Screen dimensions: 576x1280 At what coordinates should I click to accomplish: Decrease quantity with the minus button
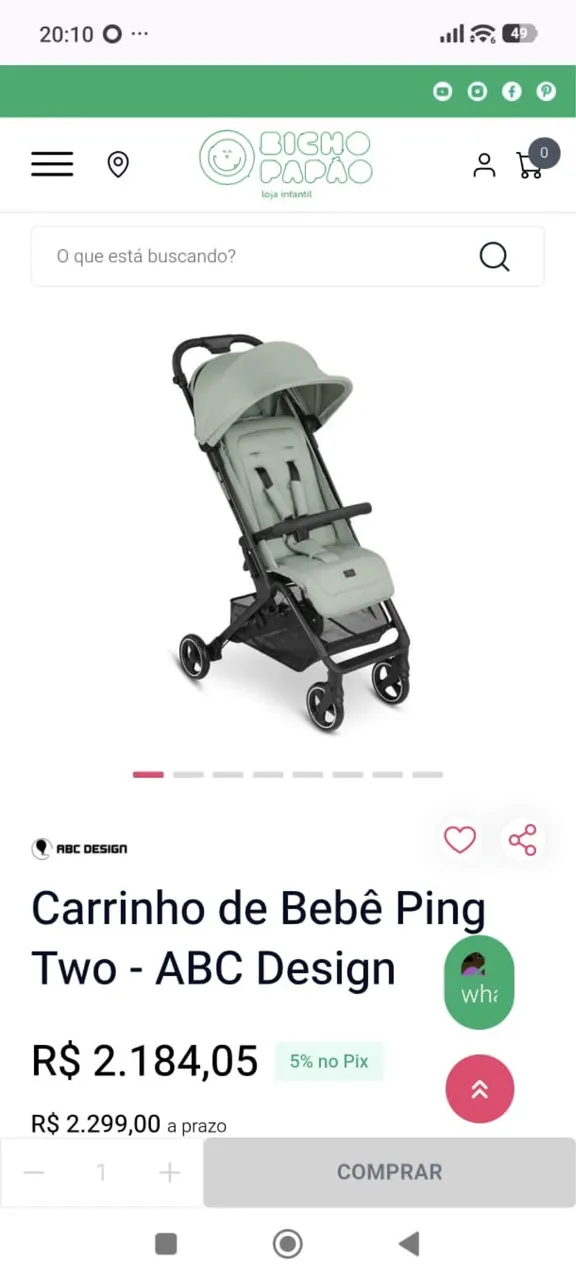point(34,1172)
